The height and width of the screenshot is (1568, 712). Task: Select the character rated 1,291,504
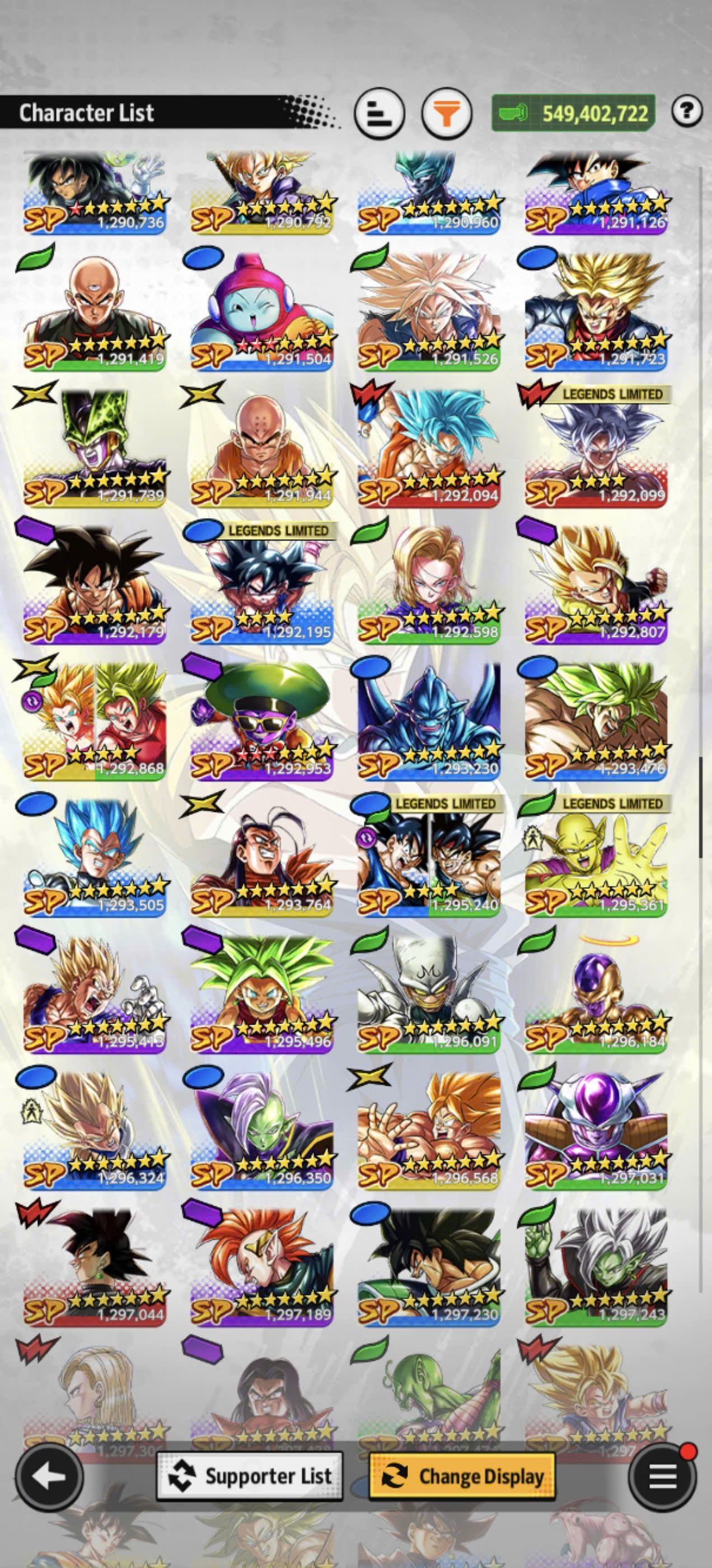pos(261,310)
